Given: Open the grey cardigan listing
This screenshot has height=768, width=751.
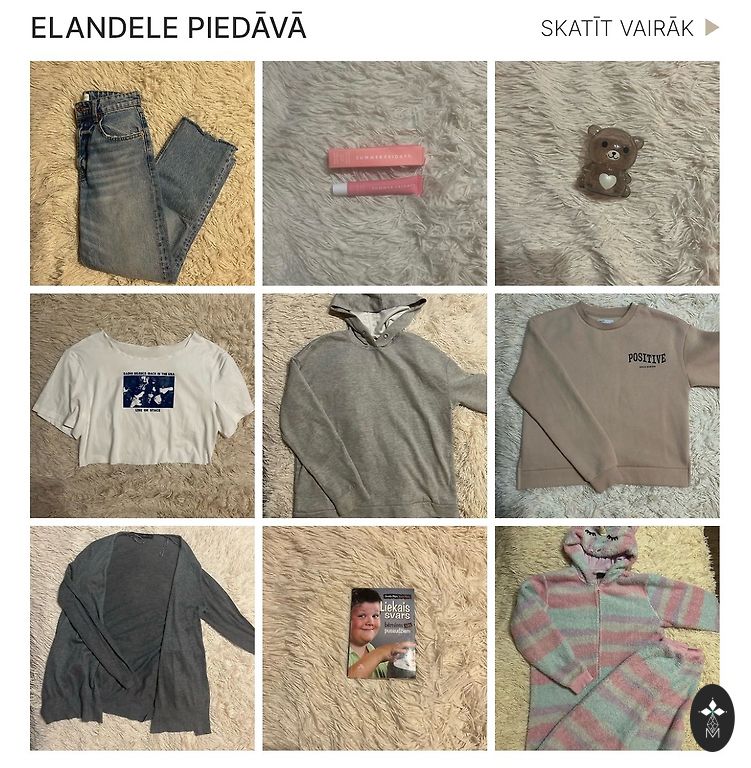Looking at the screenshot, I should 142,638.
